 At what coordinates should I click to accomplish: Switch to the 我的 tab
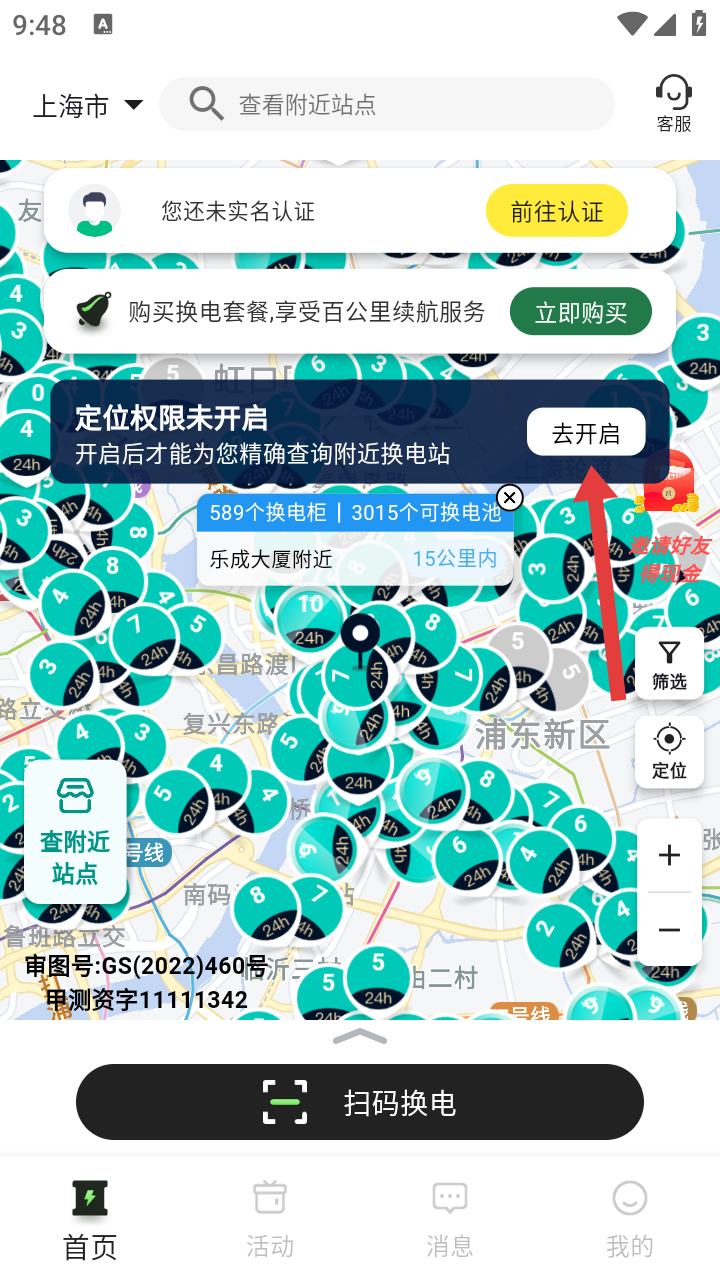(630, 1218)
